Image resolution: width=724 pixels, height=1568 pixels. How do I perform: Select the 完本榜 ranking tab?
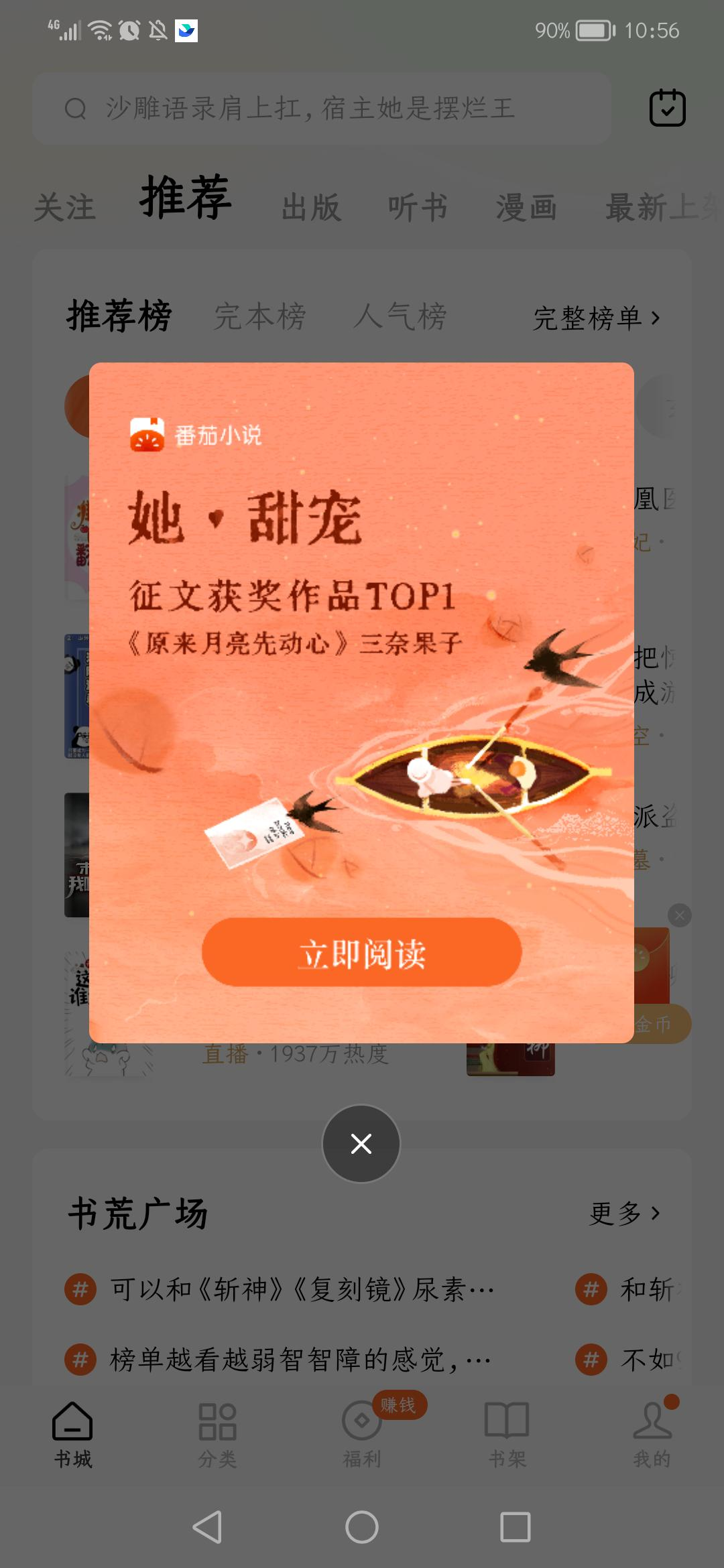pos(260,316)
